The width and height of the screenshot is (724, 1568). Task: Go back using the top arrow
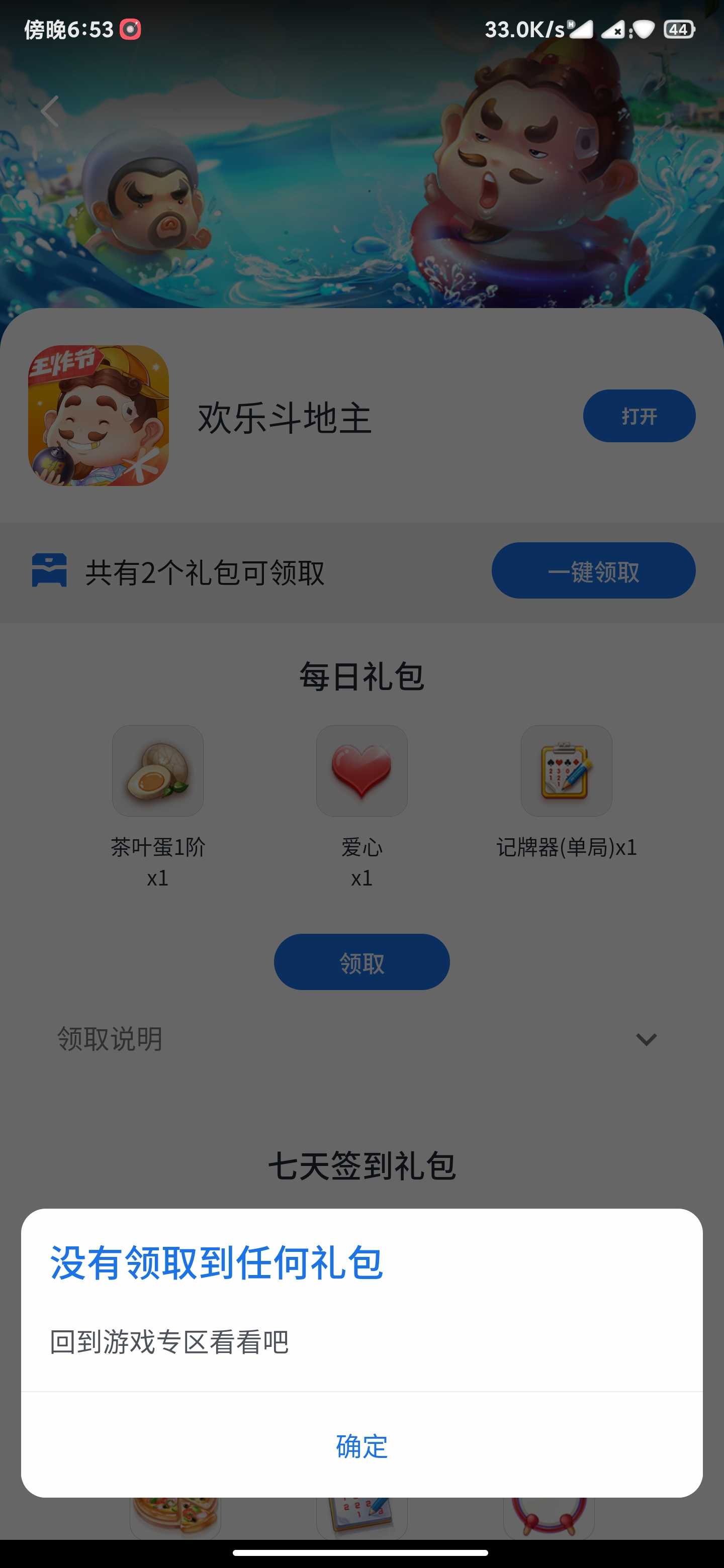click(49, 111)
